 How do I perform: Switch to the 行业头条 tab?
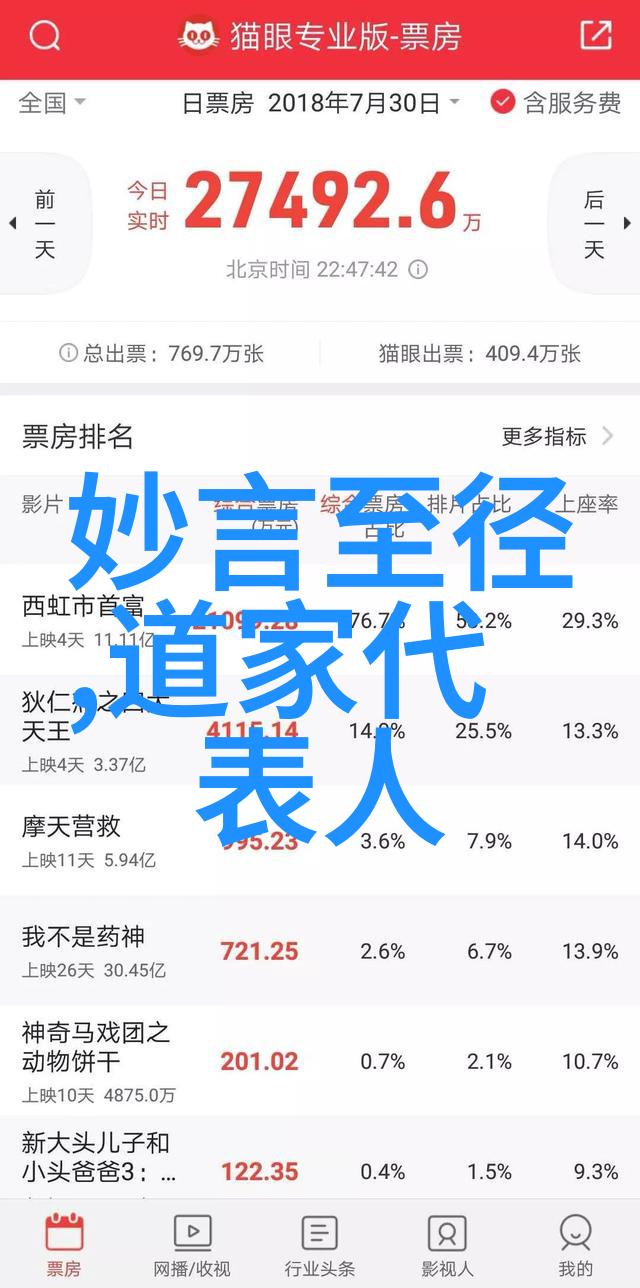click(320, 1245)
